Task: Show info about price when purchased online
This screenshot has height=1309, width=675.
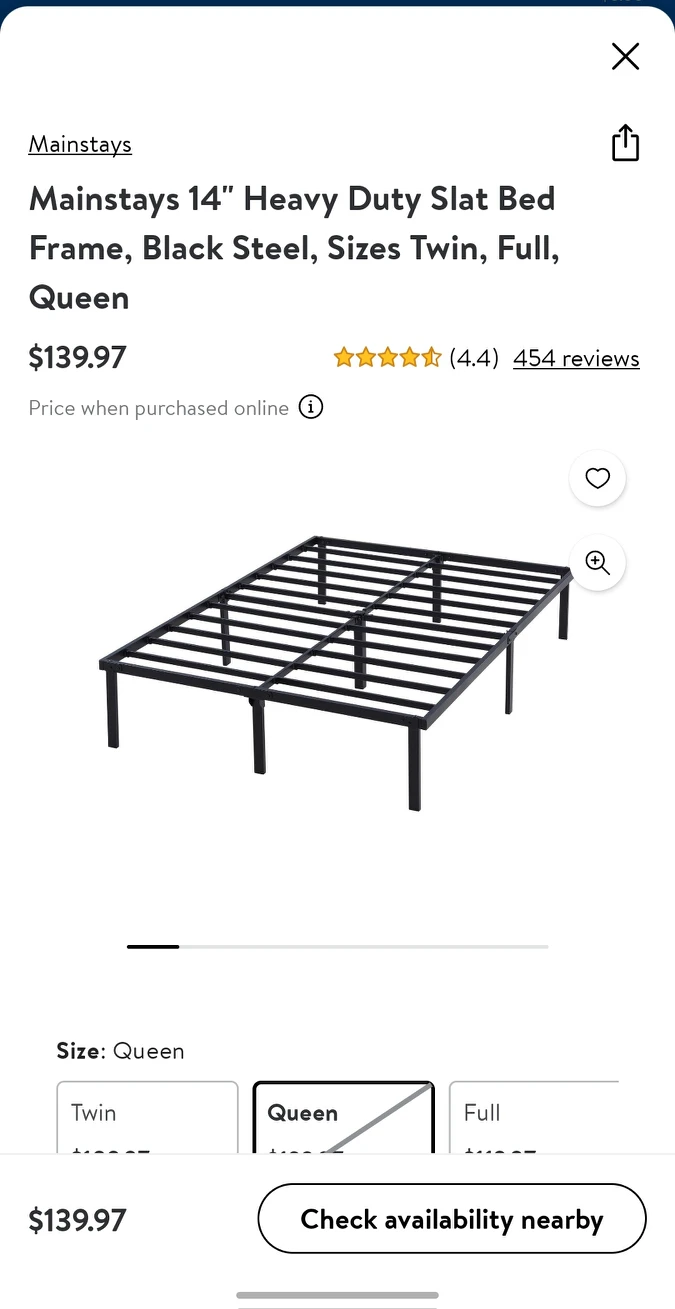Action: pos(311,407)
